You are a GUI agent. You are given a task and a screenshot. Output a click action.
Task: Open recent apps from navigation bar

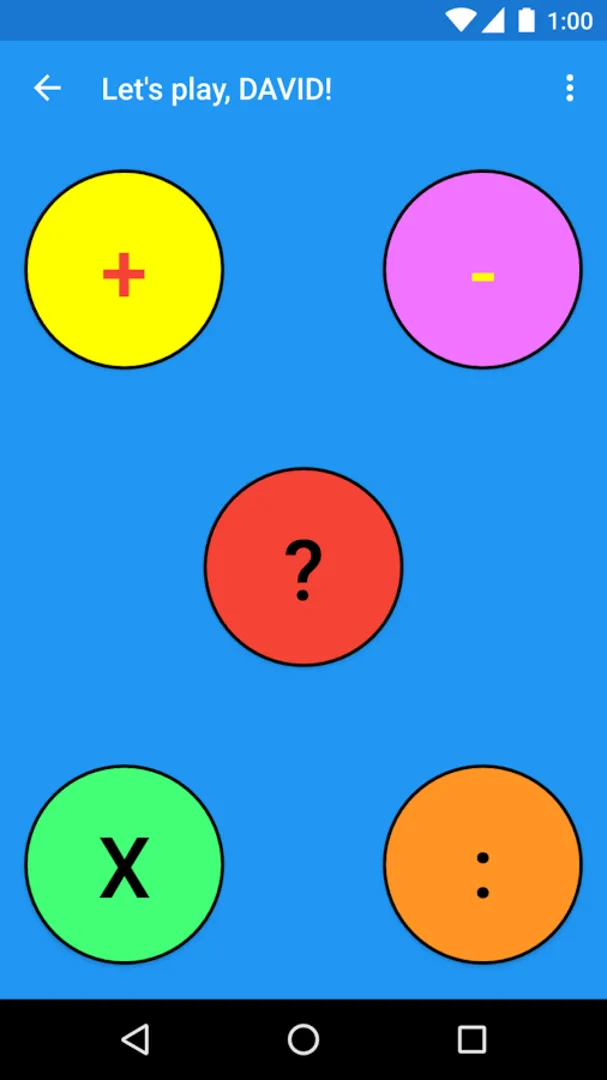[471, 1040]
